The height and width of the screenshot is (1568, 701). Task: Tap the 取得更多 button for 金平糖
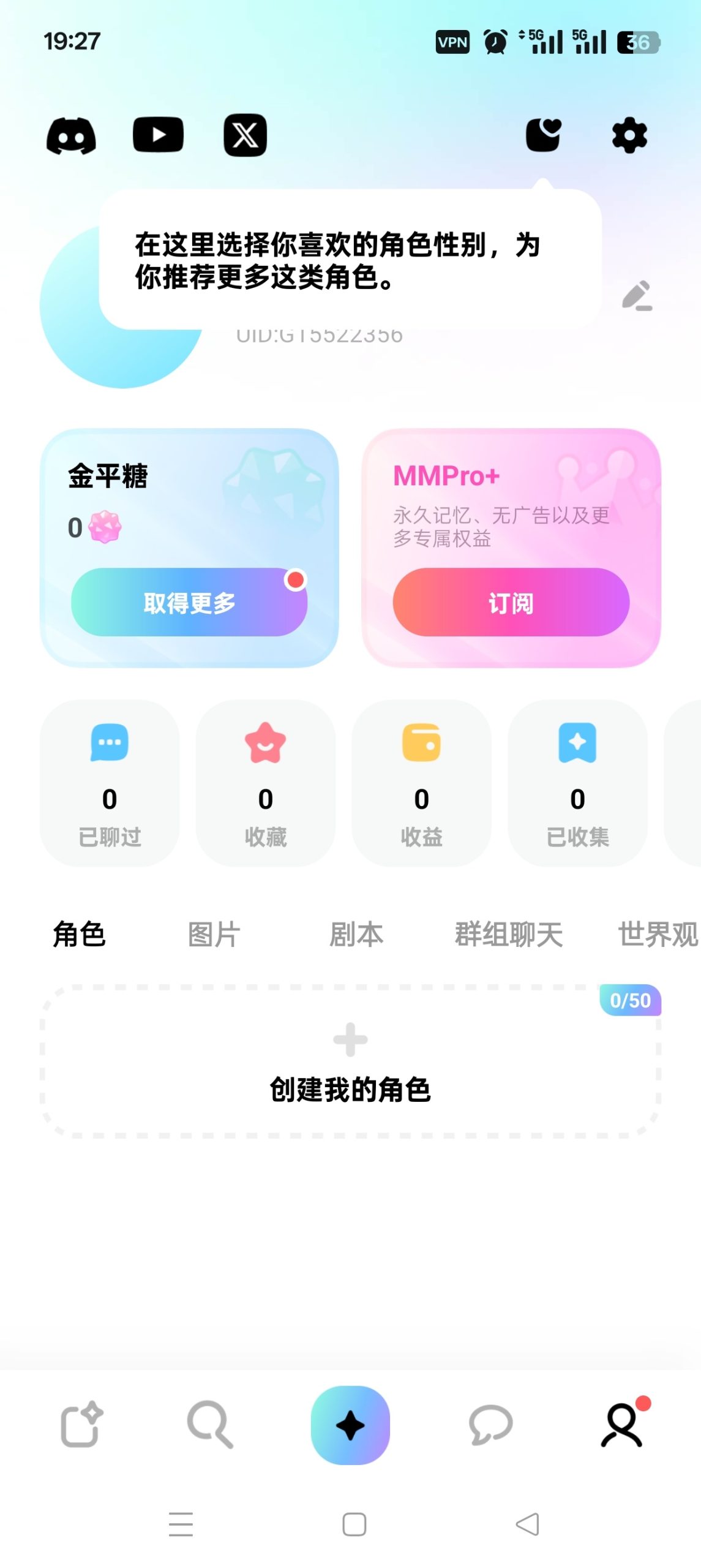(189, 603)
